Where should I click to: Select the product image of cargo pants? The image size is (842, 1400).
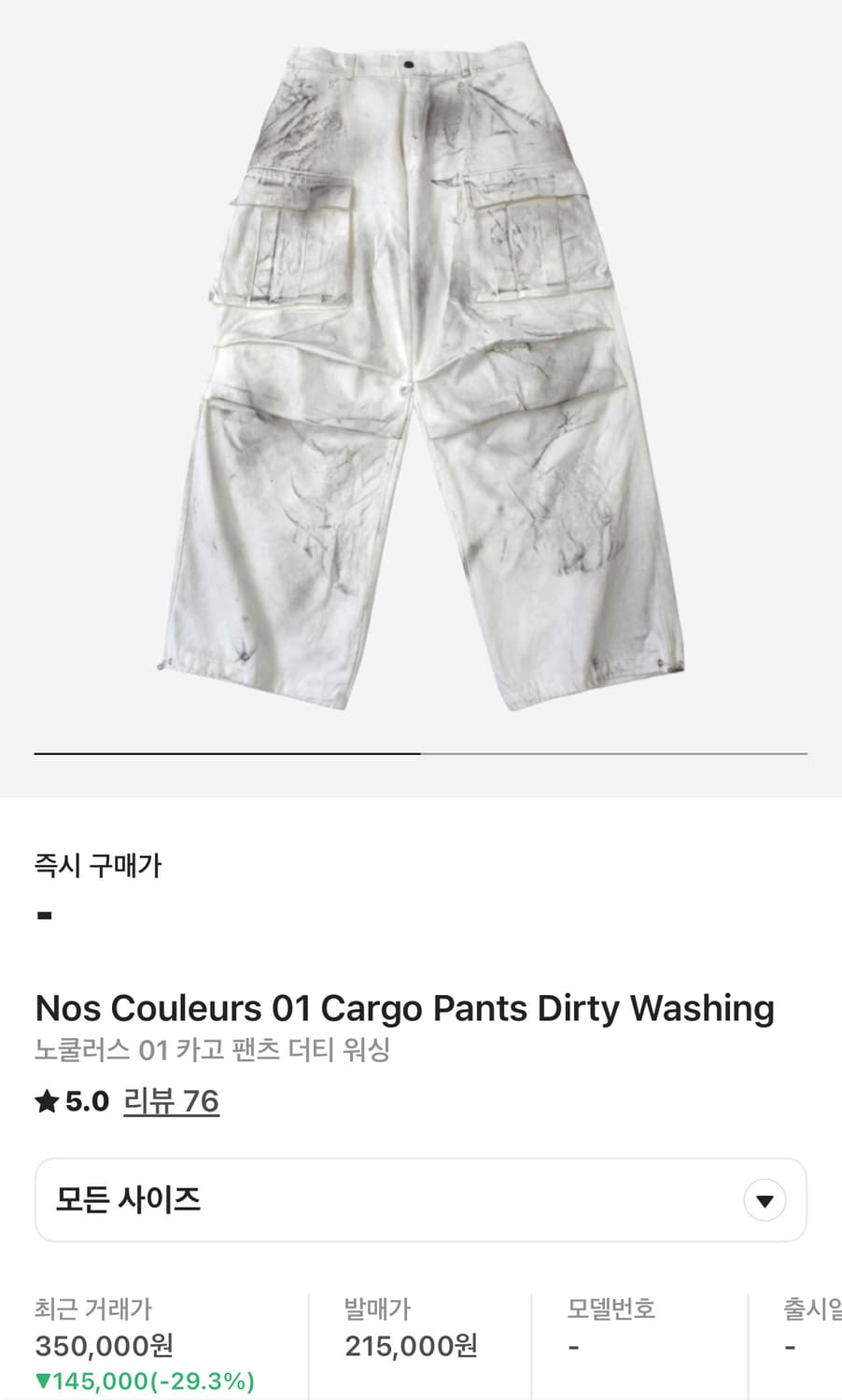(x=420, y=373)
